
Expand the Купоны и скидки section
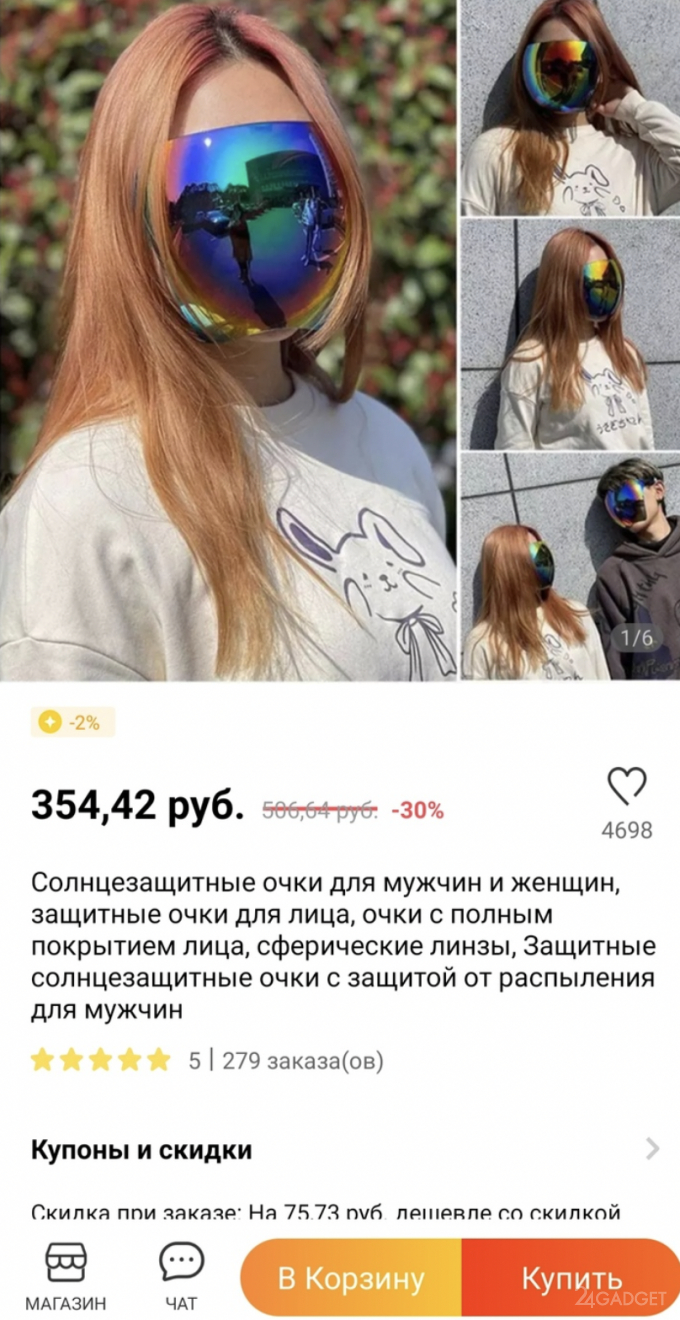340,1150
